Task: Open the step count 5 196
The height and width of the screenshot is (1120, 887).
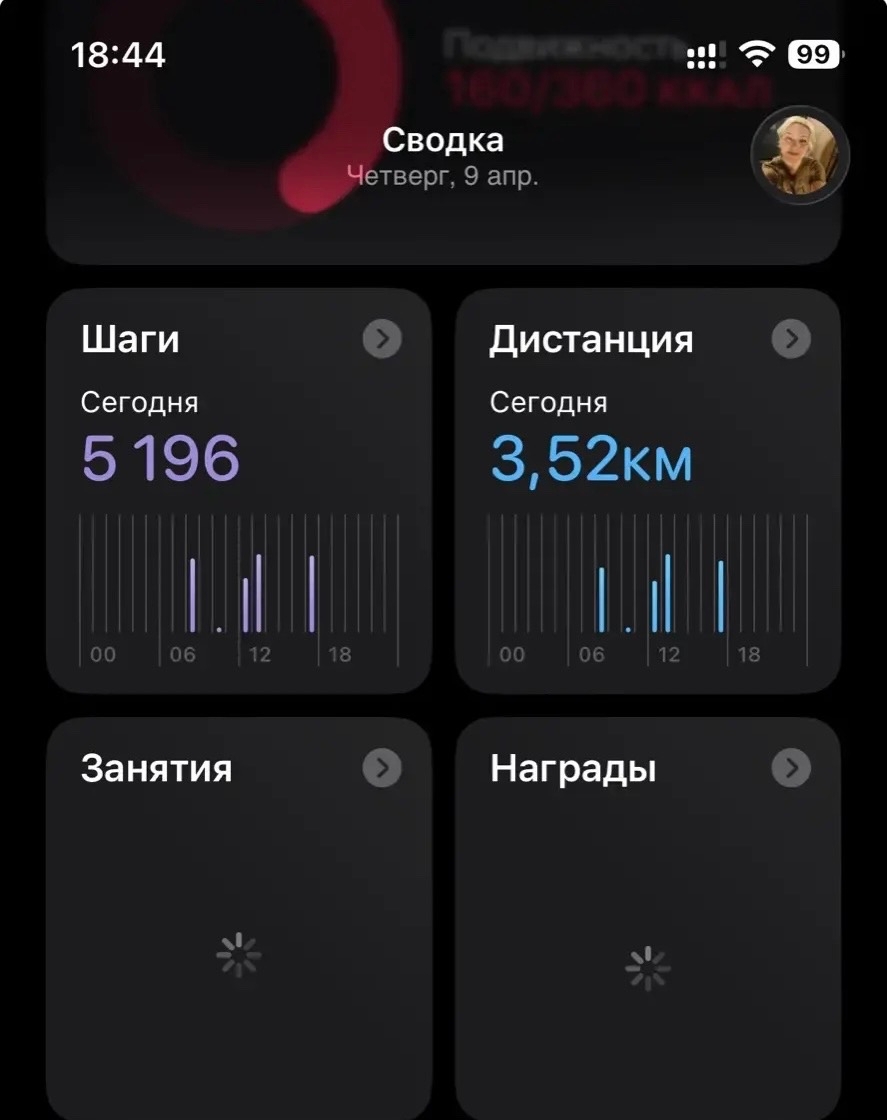Action: (159, 457)
